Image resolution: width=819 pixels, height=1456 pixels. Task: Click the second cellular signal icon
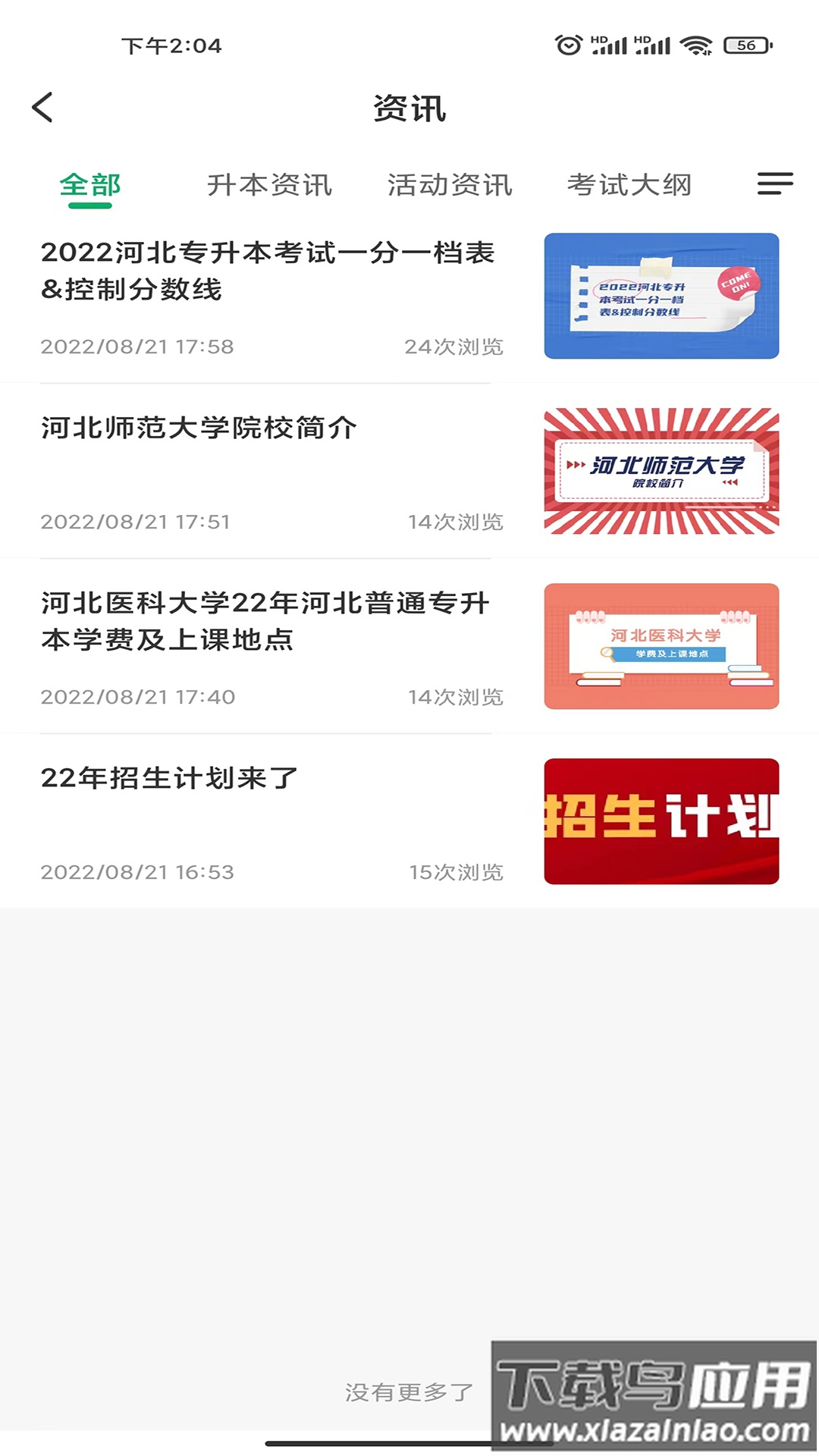tap(654, 45)
